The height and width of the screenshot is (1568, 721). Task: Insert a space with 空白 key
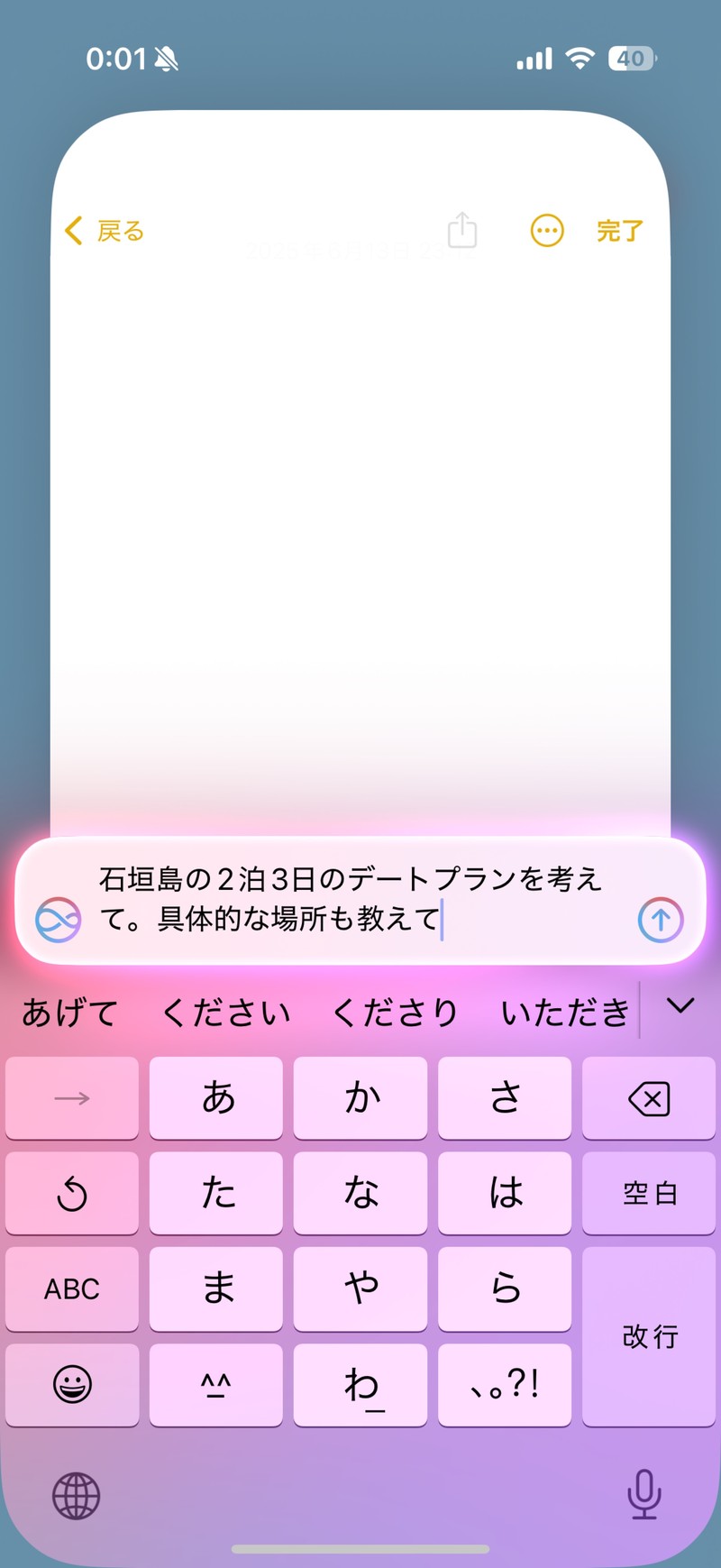649,1193
